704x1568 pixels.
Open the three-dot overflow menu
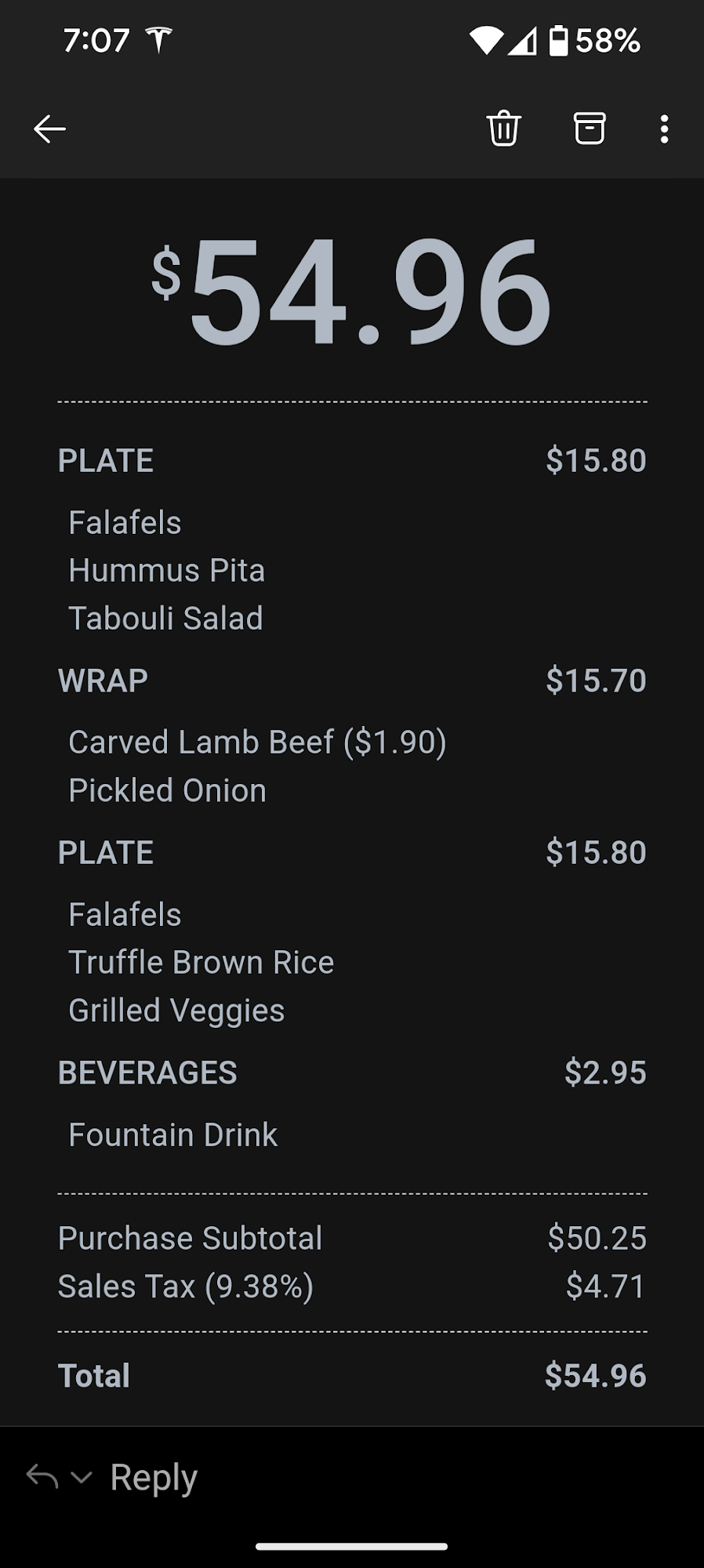[664, 129]
